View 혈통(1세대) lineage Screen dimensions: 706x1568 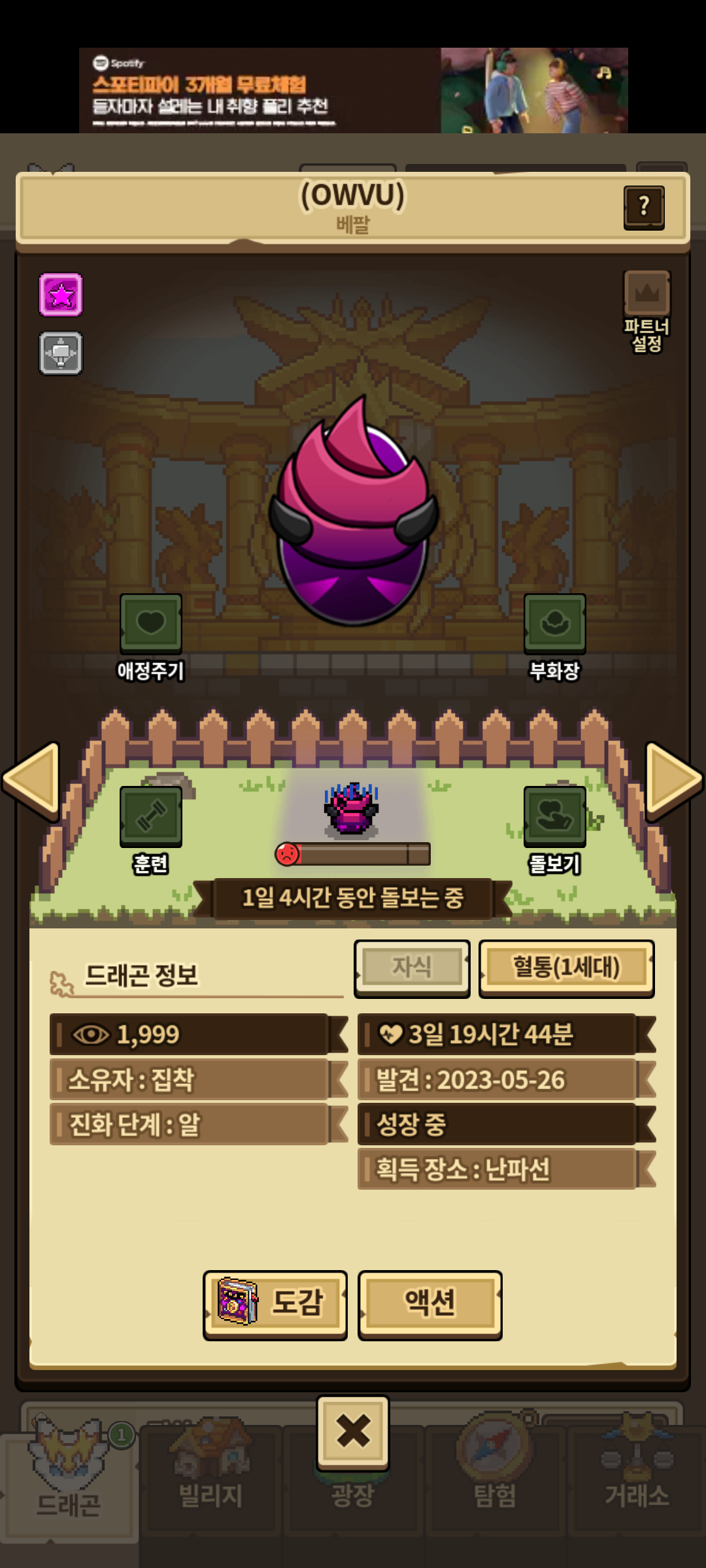(x=566, y=968)
